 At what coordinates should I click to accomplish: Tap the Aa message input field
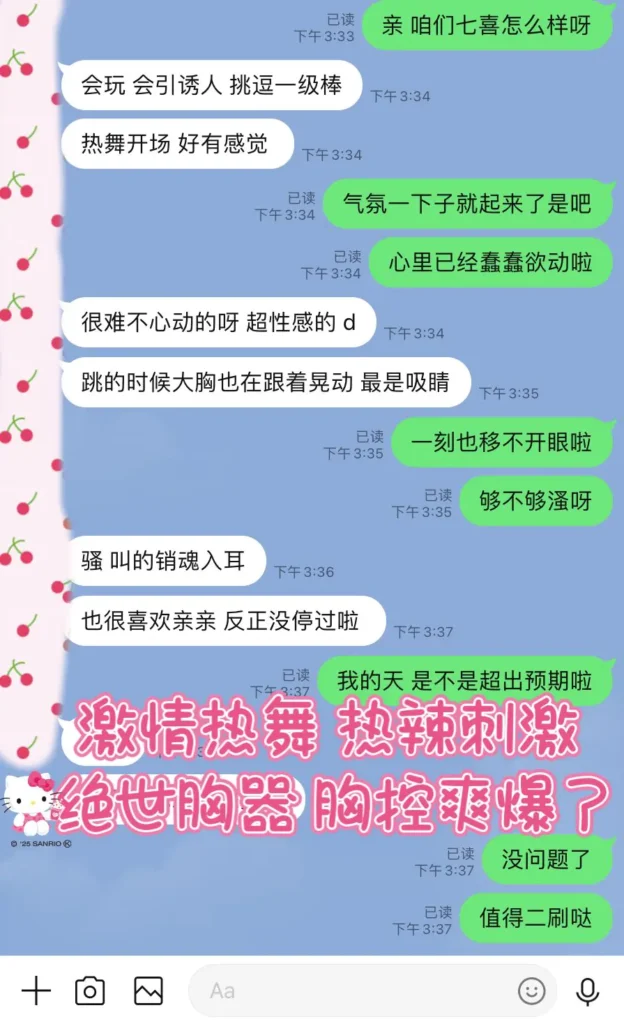pos(350,991)
